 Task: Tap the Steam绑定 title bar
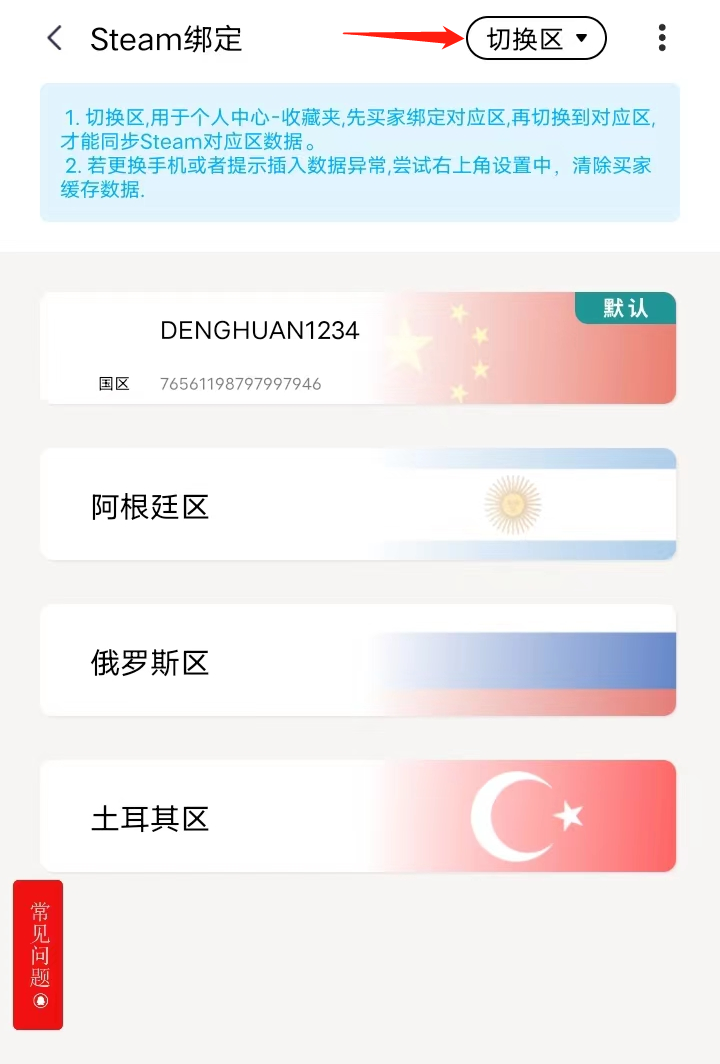coord(166,38)
